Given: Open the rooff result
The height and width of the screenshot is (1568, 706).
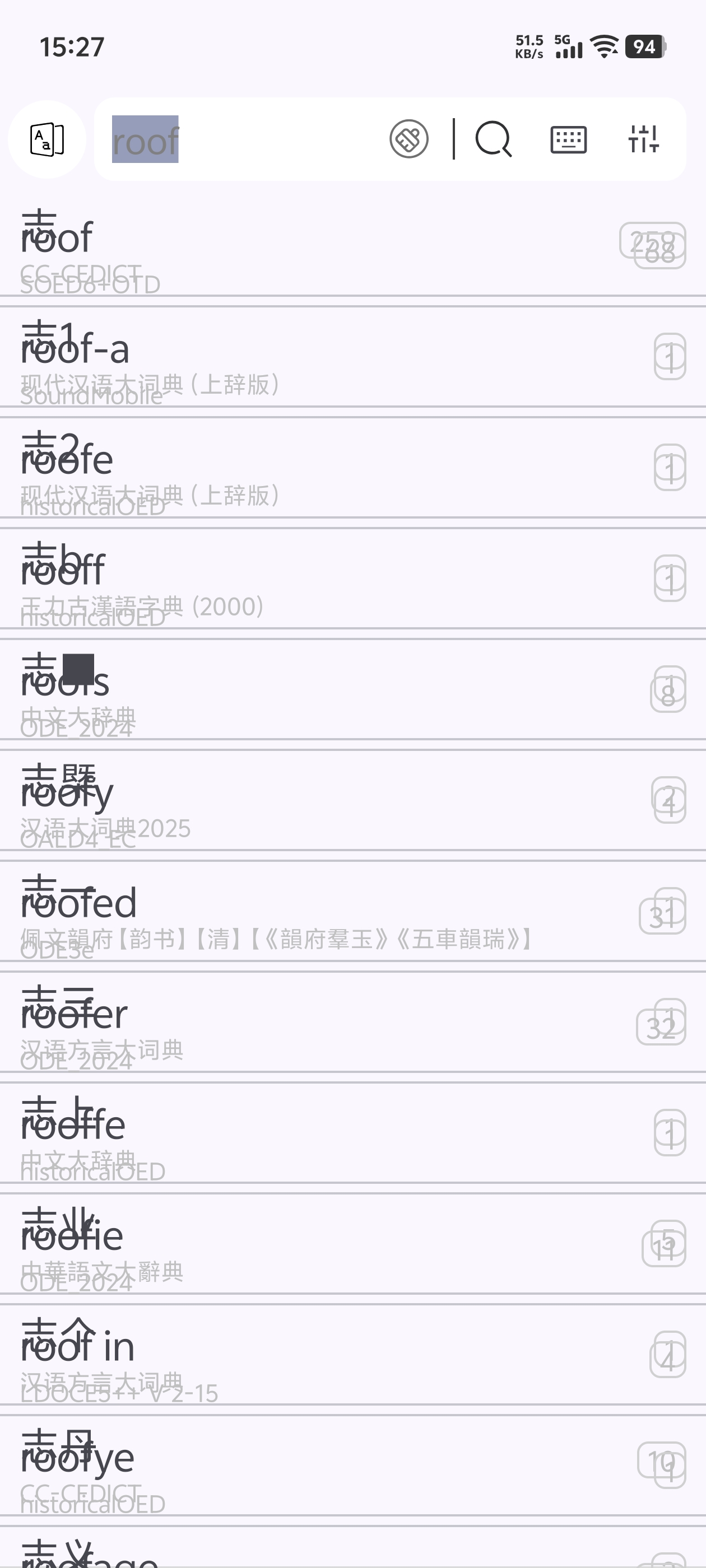Looking at the screenshot, I should pos(352,584).
